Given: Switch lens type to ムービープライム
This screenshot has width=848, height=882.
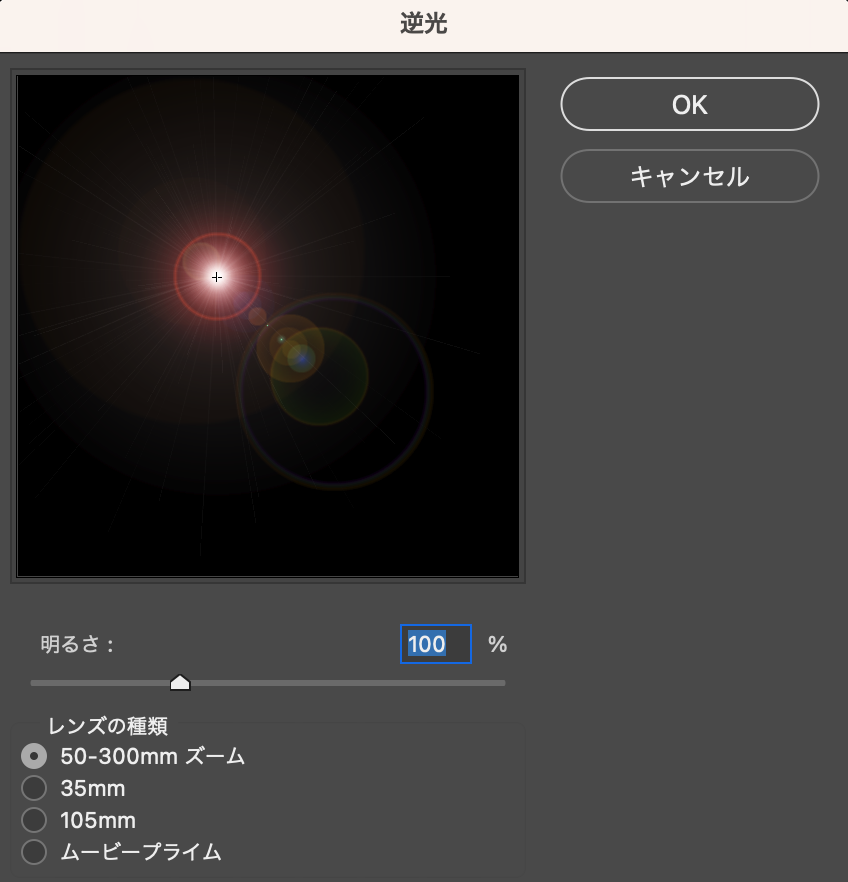Looking at the screenshot, I should click(x=34, y=852).
